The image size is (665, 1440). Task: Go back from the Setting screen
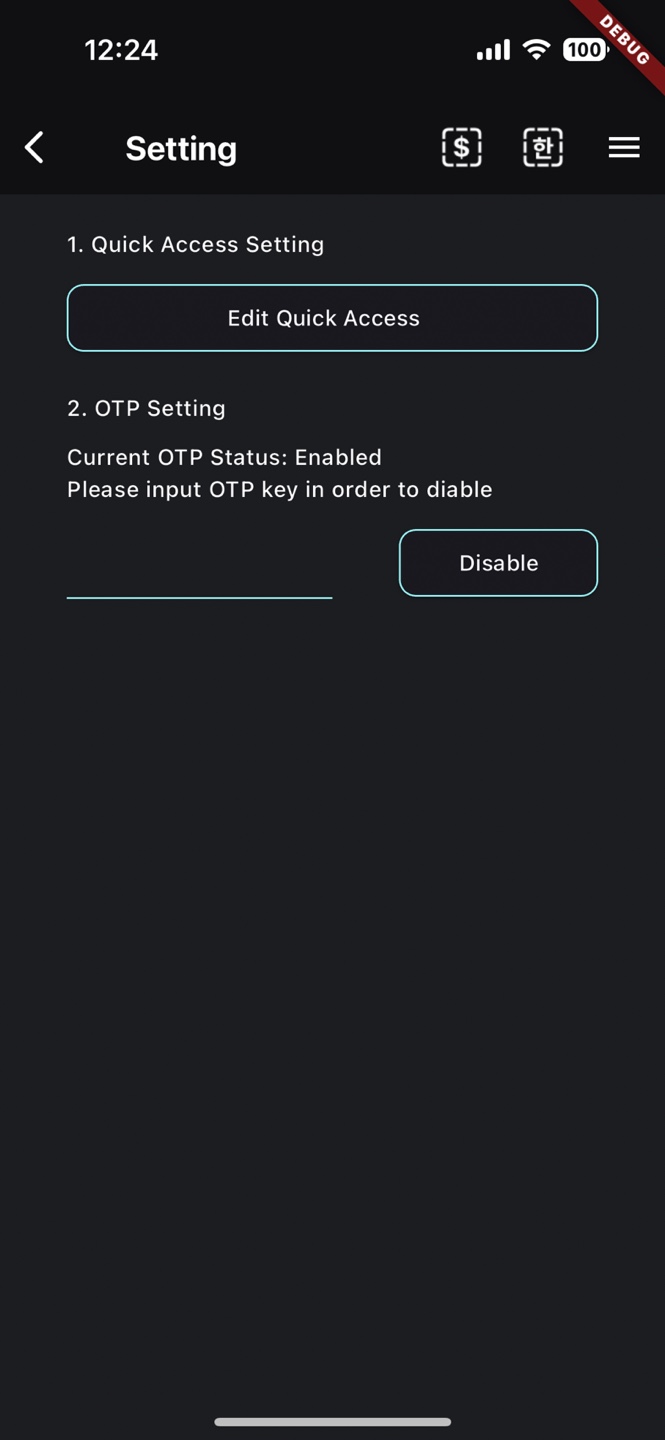35,148
